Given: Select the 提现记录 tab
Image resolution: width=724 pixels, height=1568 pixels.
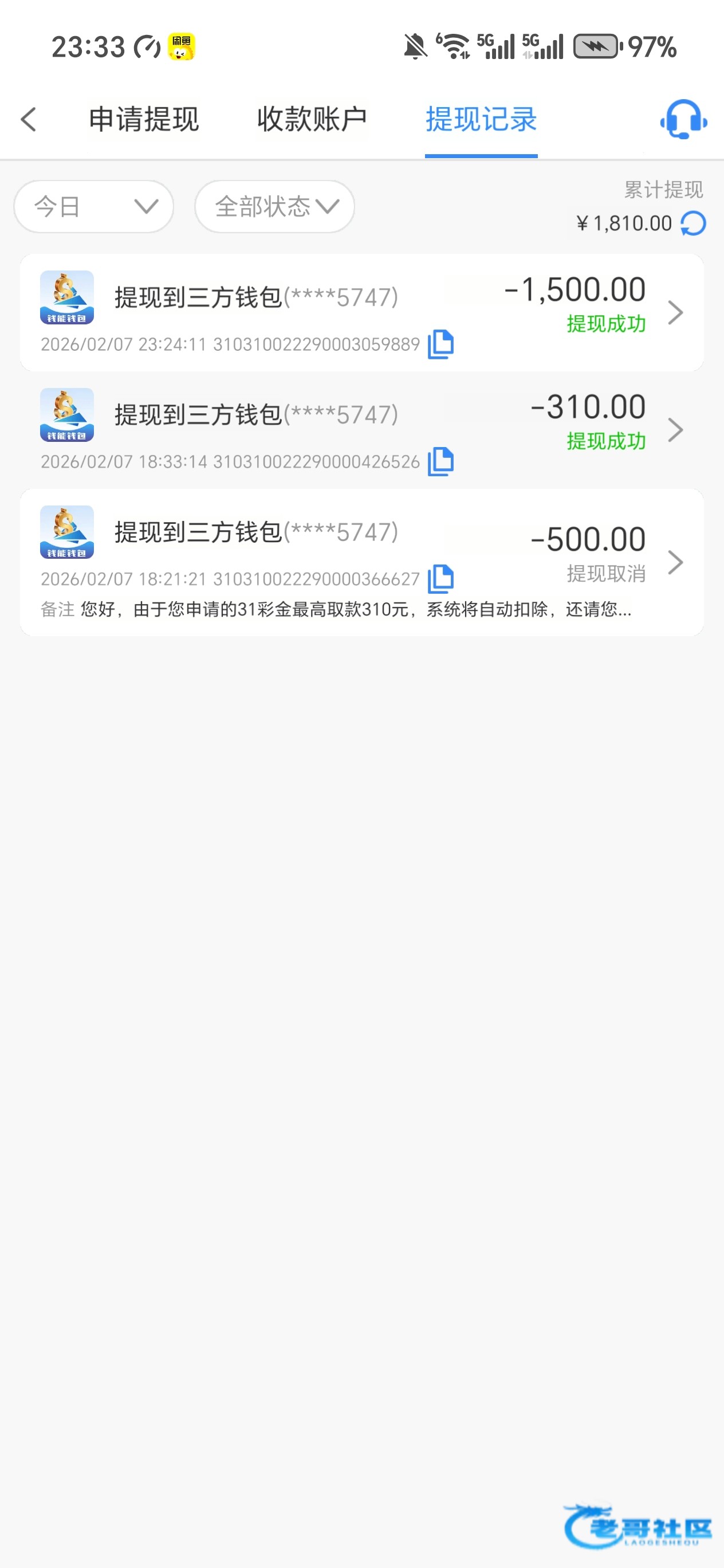Looking at the screenshot, I should tap(481, 119).
